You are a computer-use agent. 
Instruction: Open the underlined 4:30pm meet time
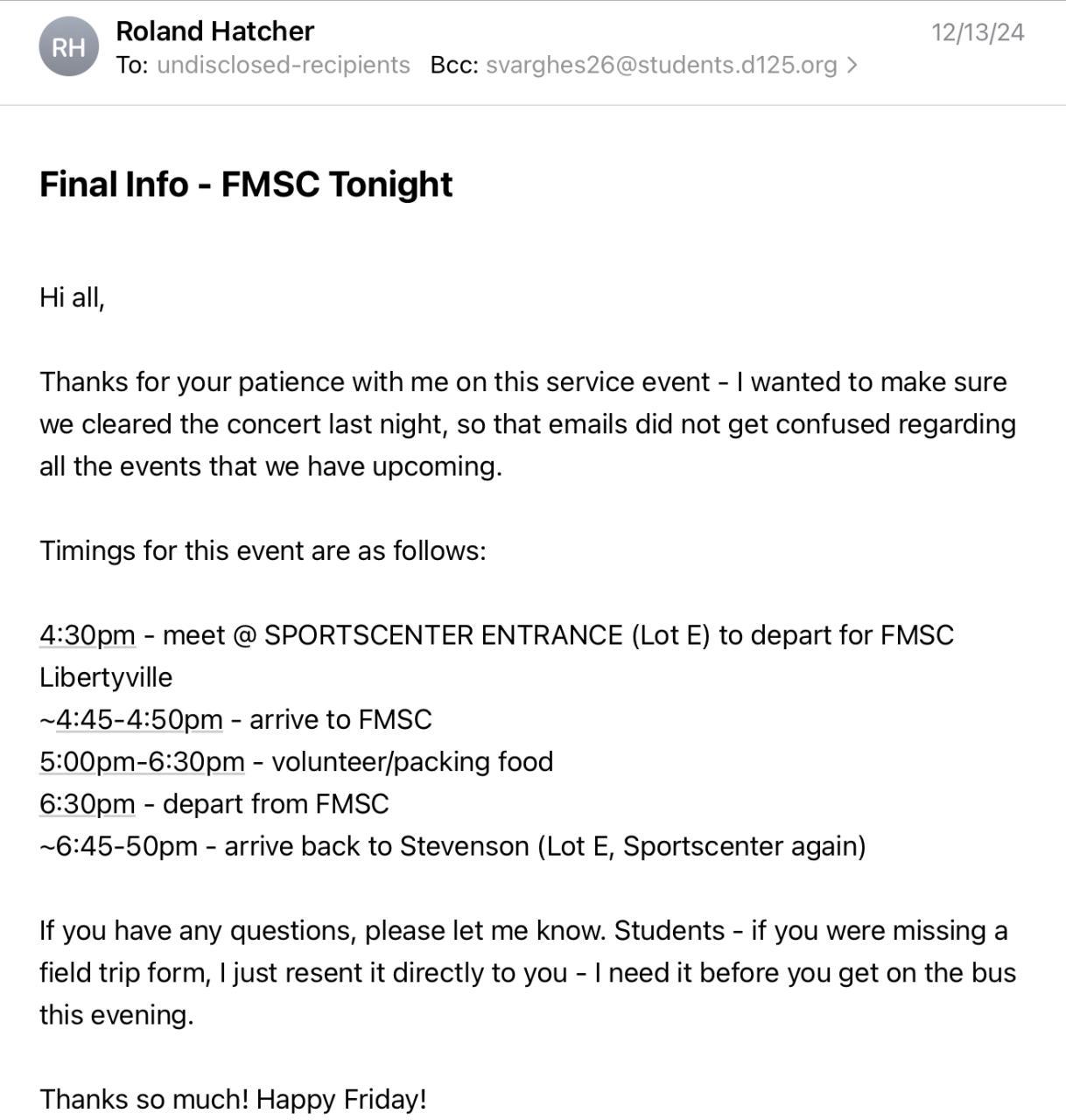point(88,635)
